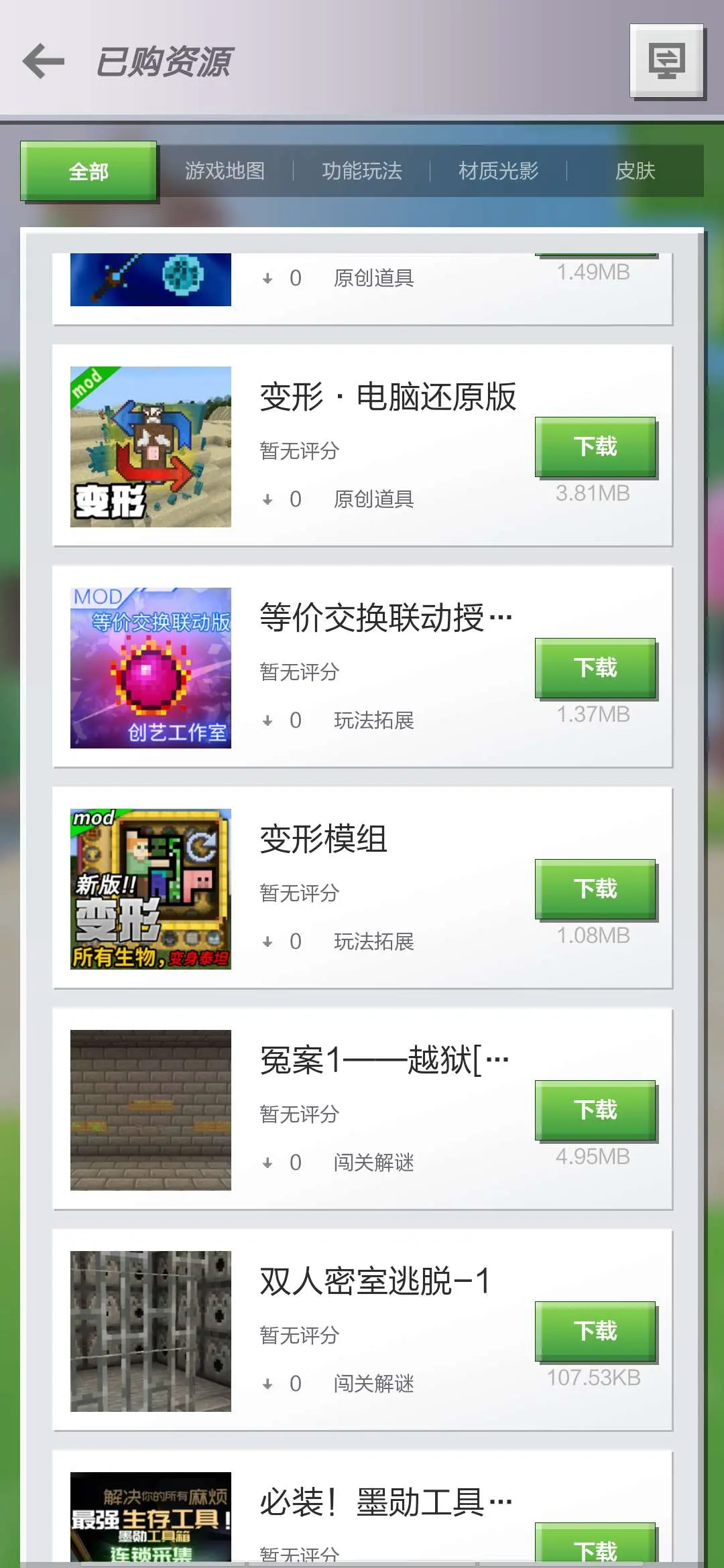Open the 必装！墨勋工具… item
The image size is (724, 1568).
[x=362, y=1508]
